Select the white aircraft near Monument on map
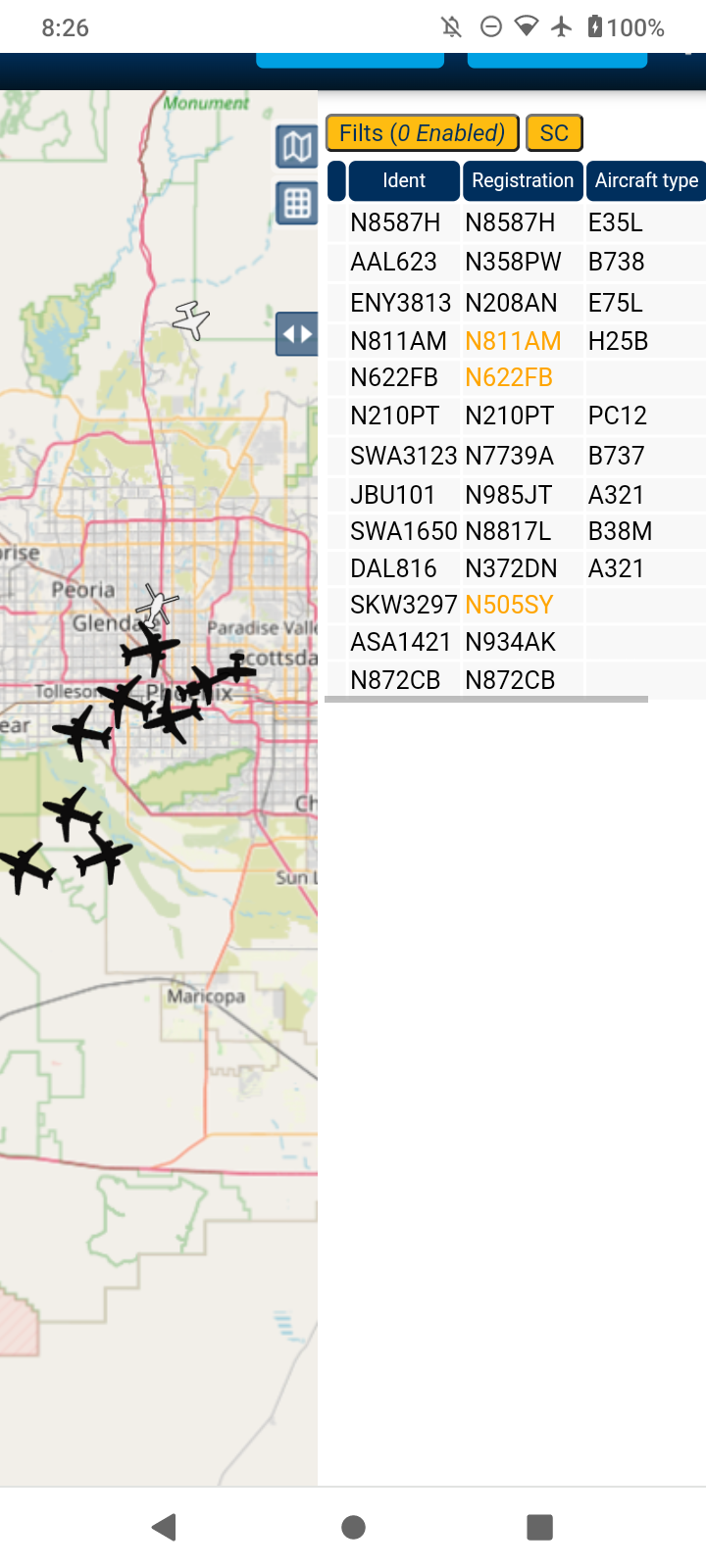 tap(192, 319)
